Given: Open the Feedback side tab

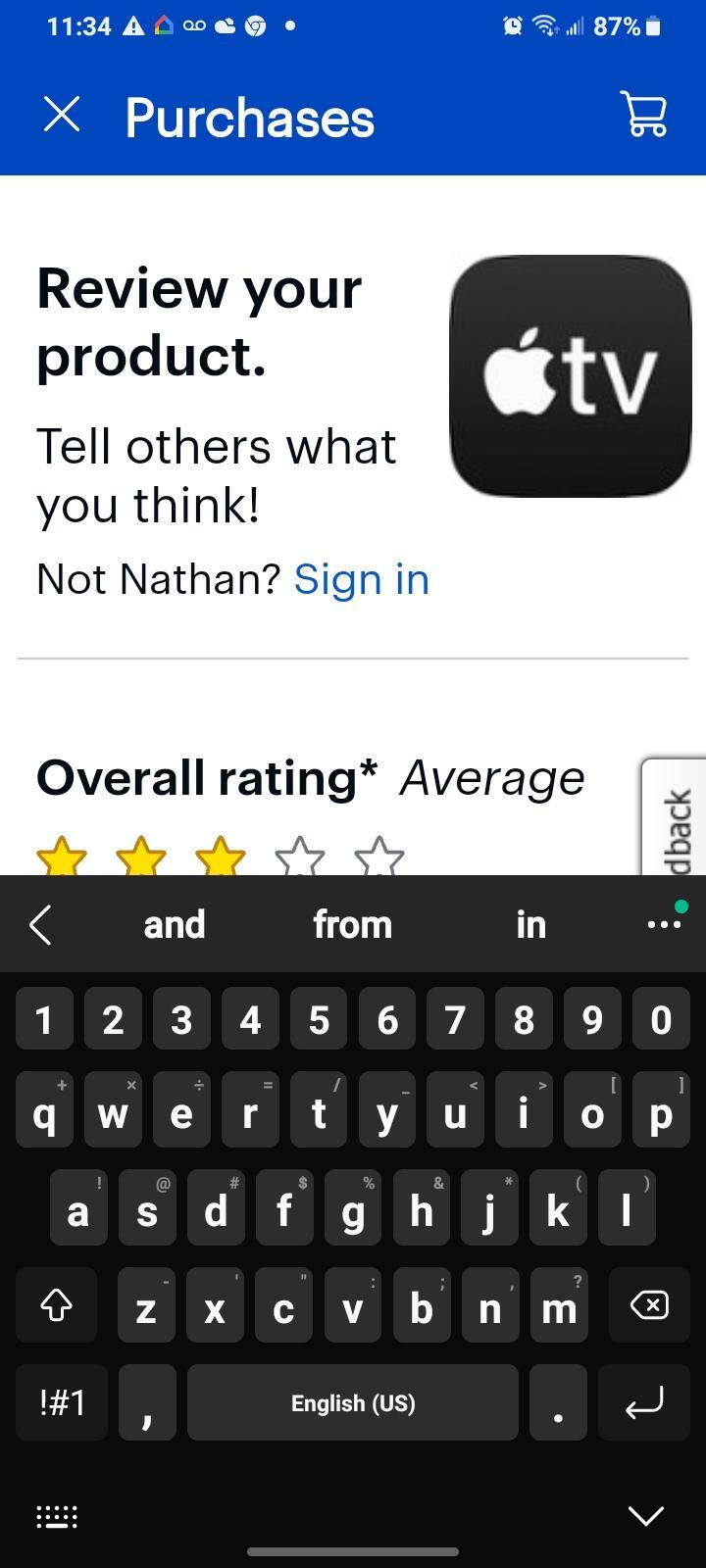Looking at the screenshot, I should pos(677,818).
